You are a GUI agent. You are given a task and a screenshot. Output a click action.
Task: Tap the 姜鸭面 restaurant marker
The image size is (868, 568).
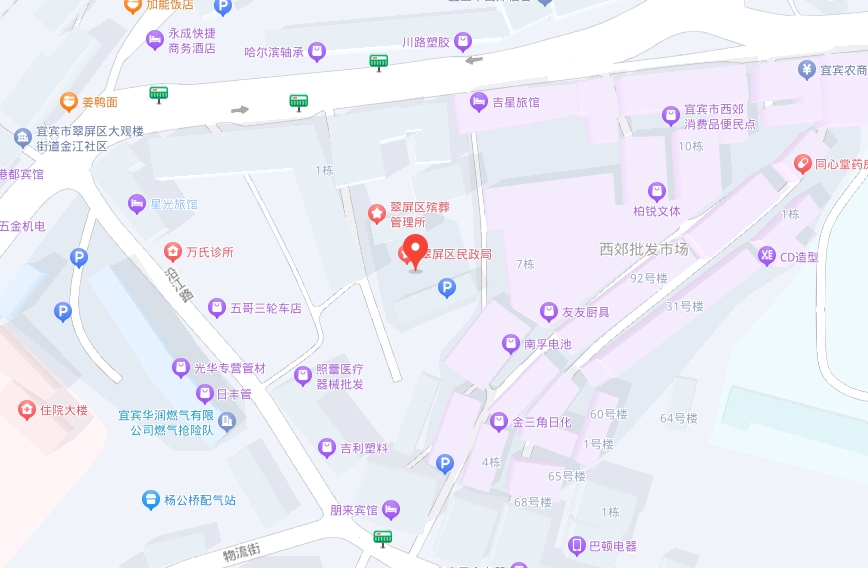(x=68, y=101)
